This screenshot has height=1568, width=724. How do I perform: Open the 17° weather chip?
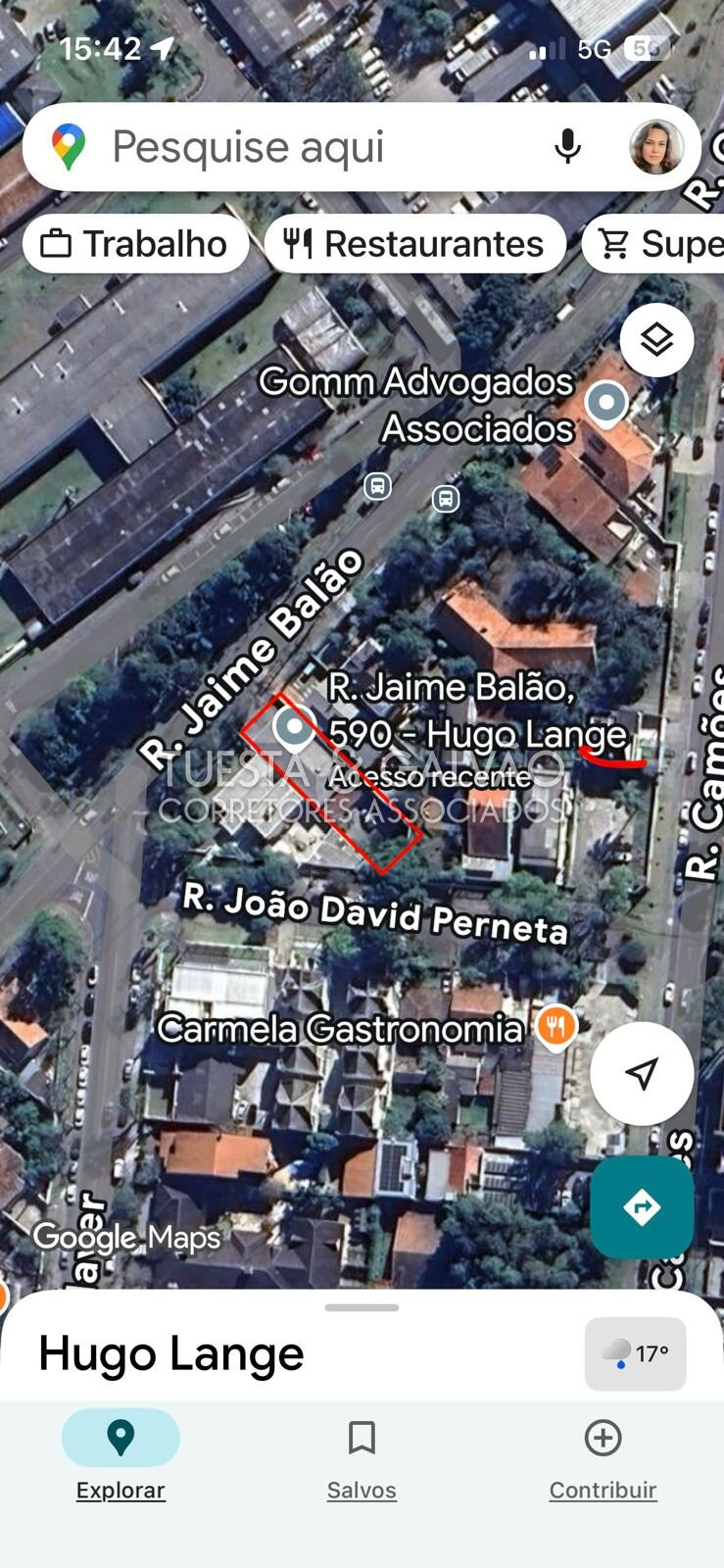pos(636,1353)
